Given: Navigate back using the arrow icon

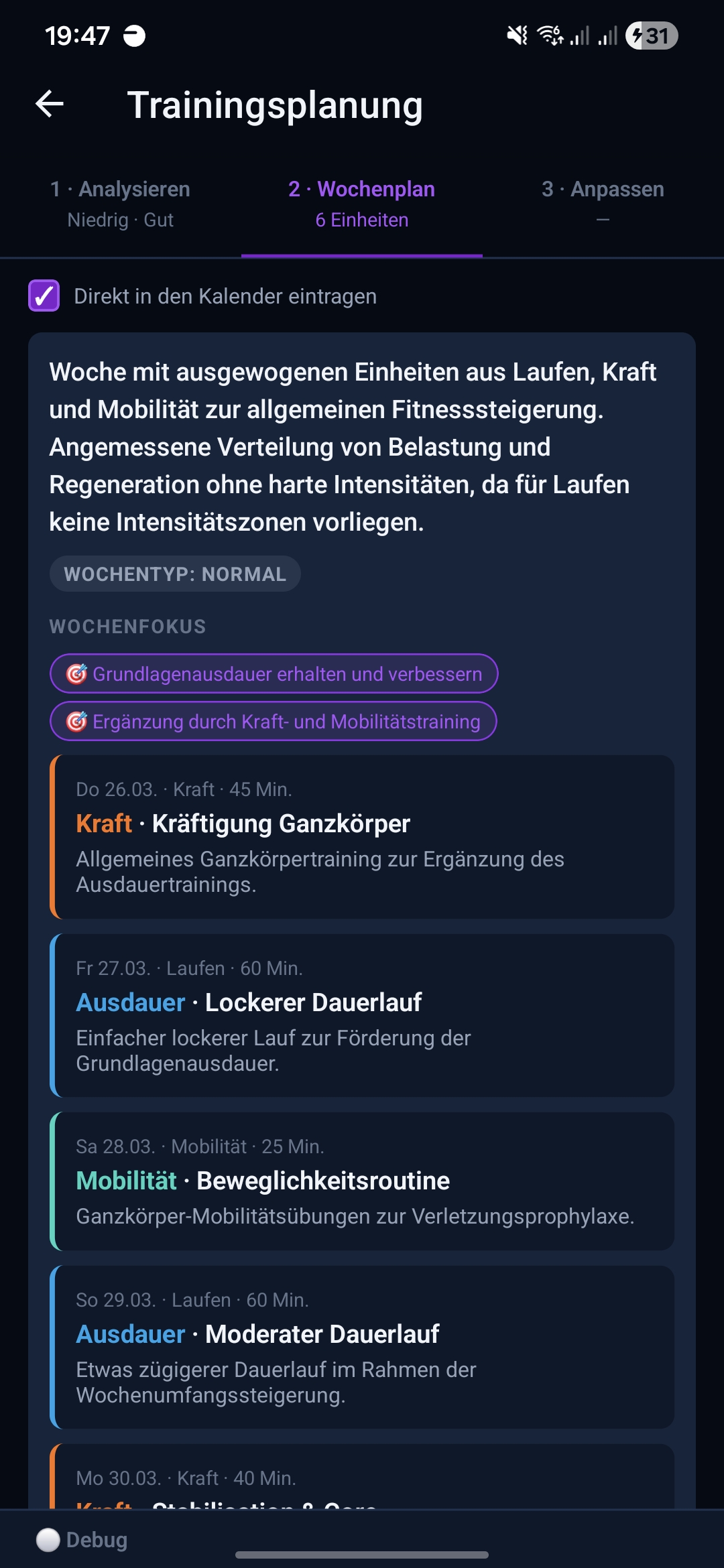Looking at the screenshot, I should (x=48, y=104).
